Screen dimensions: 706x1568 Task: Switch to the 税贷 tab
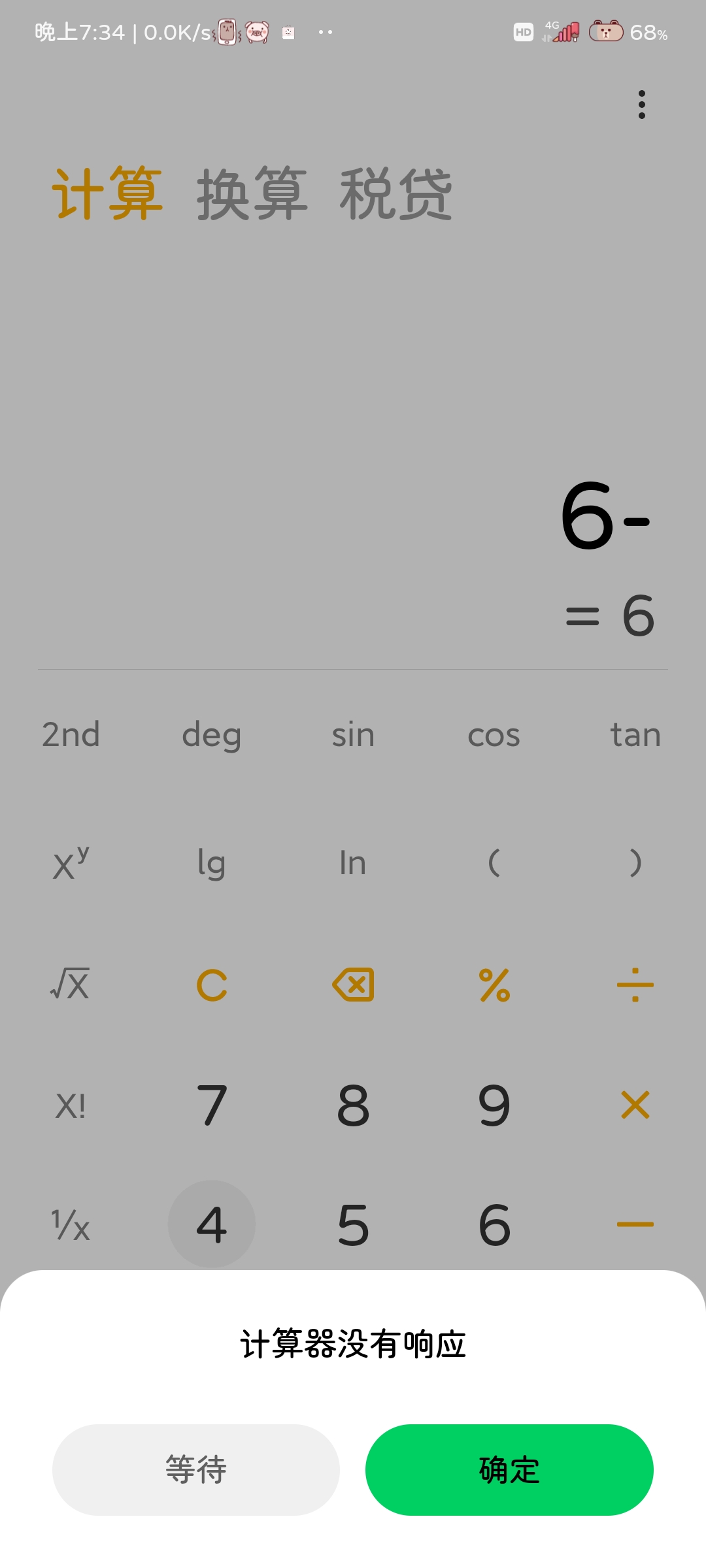click(x=395, y=194)
